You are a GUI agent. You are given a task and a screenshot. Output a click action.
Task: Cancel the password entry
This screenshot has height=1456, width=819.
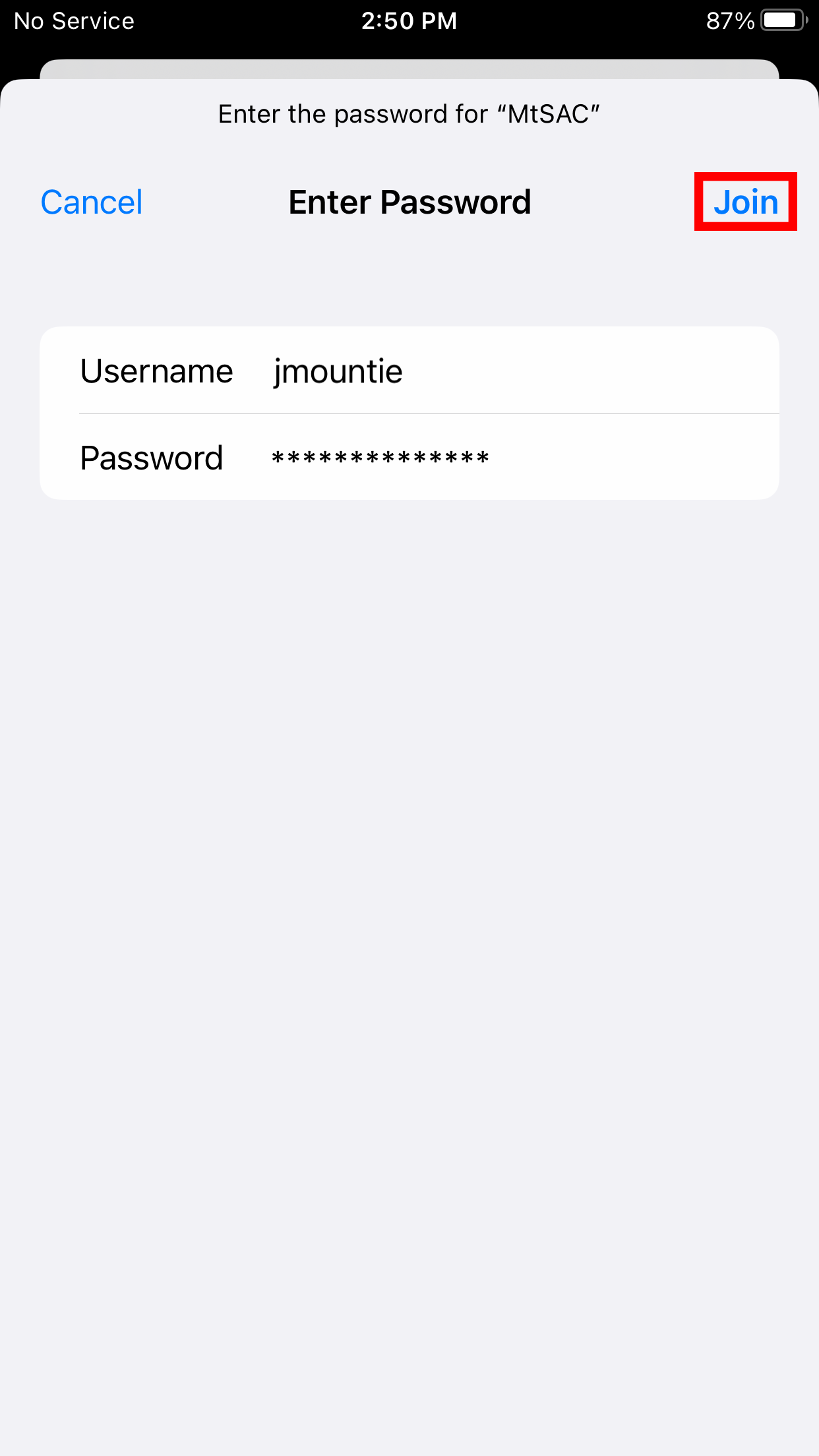(x=92, y=202)
